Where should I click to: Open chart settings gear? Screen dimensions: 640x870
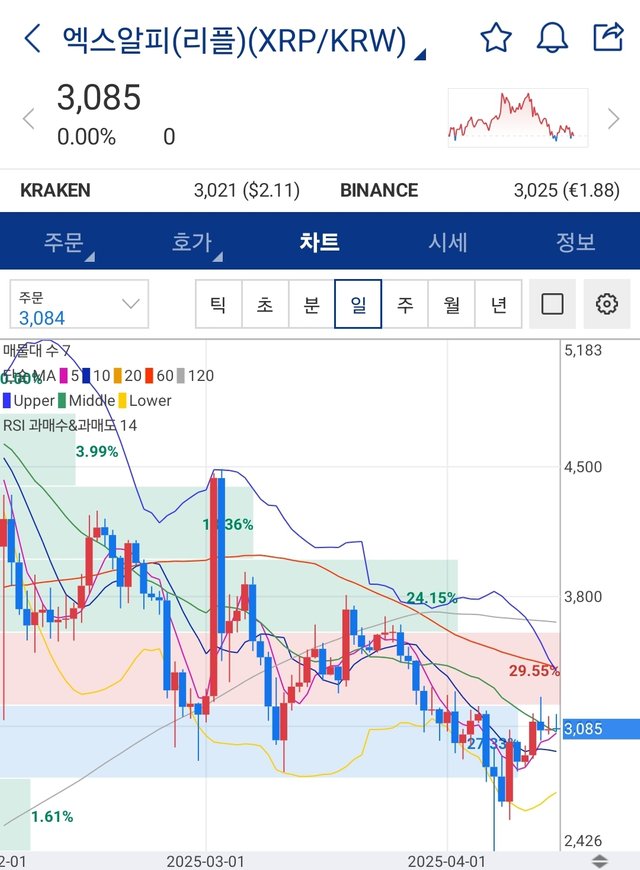click(606, 305)
